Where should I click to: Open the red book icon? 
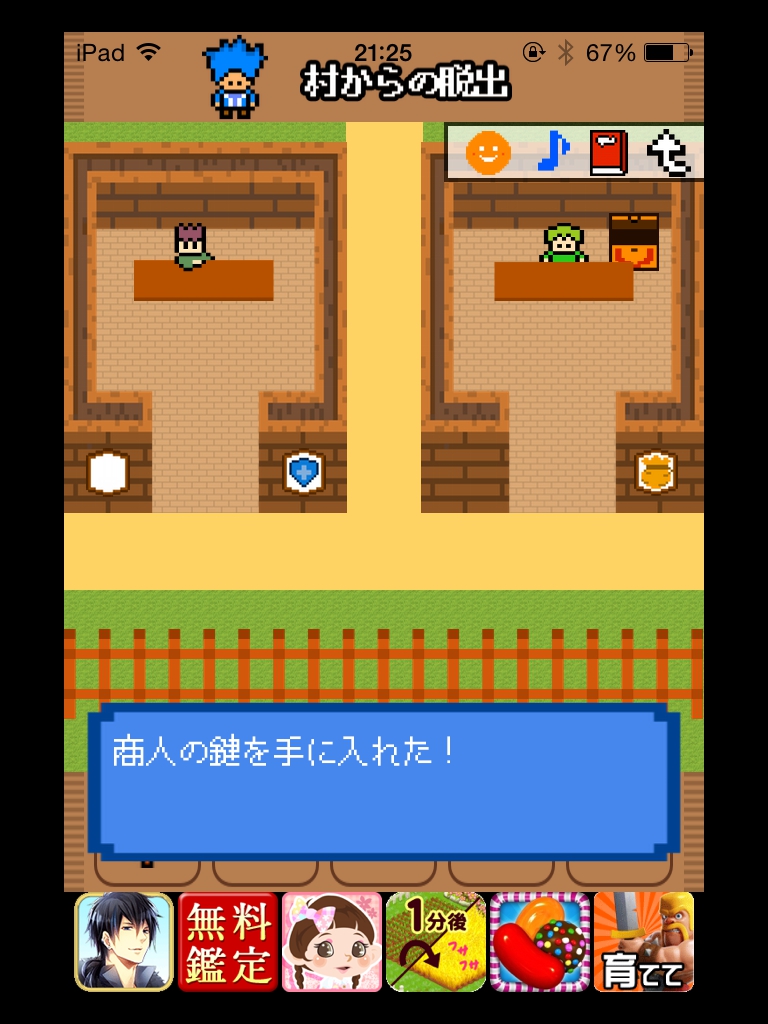coord(607,153)
